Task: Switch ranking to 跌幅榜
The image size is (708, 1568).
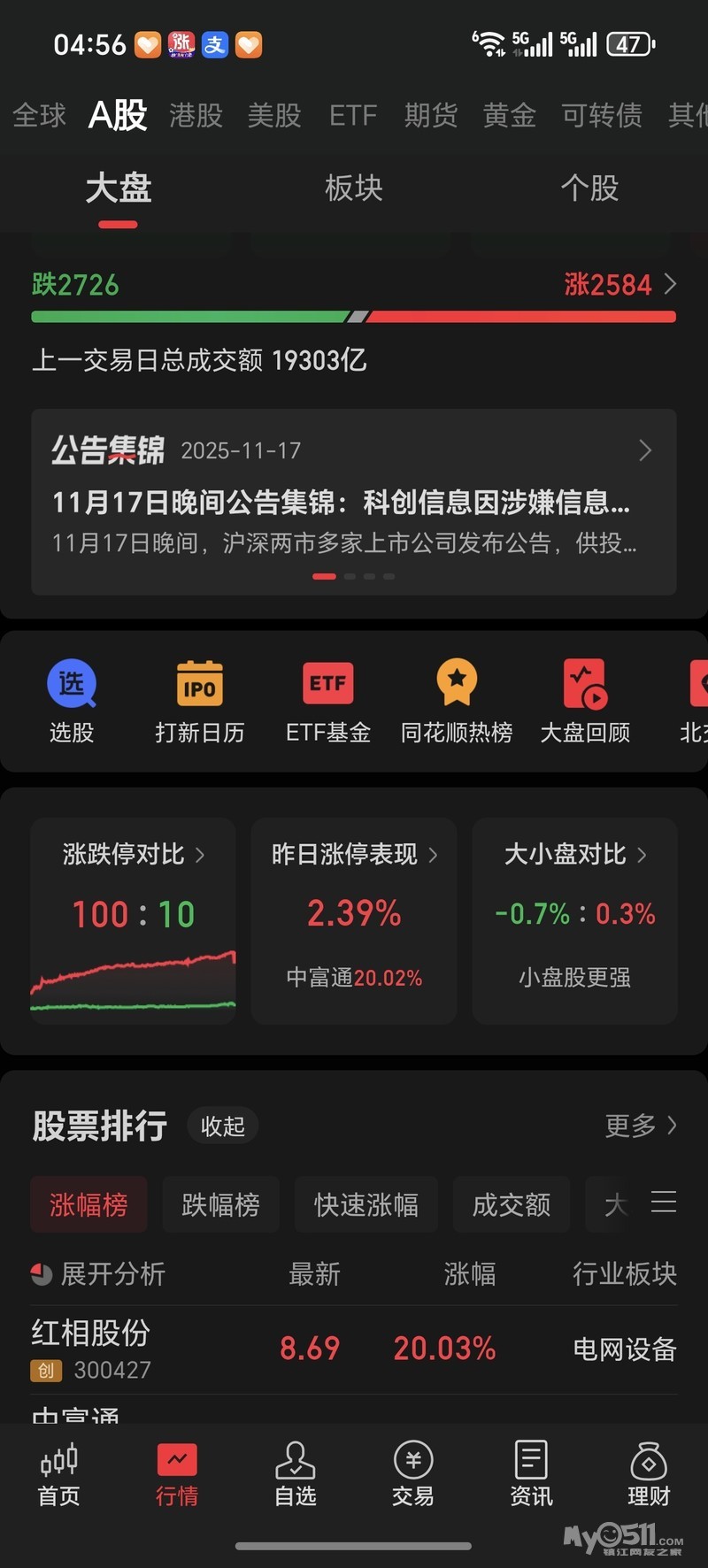Action: pos(220,1204)
